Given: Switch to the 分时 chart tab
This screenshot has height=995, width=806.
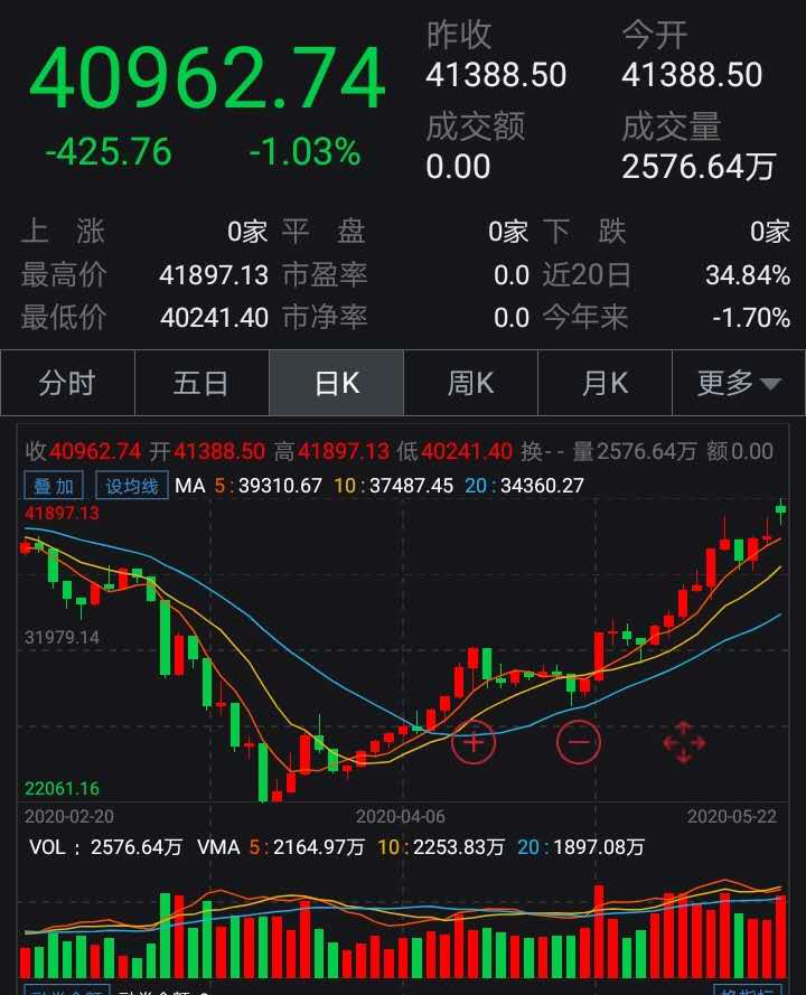Looking at the screenshot, I should tap(67, 383).
